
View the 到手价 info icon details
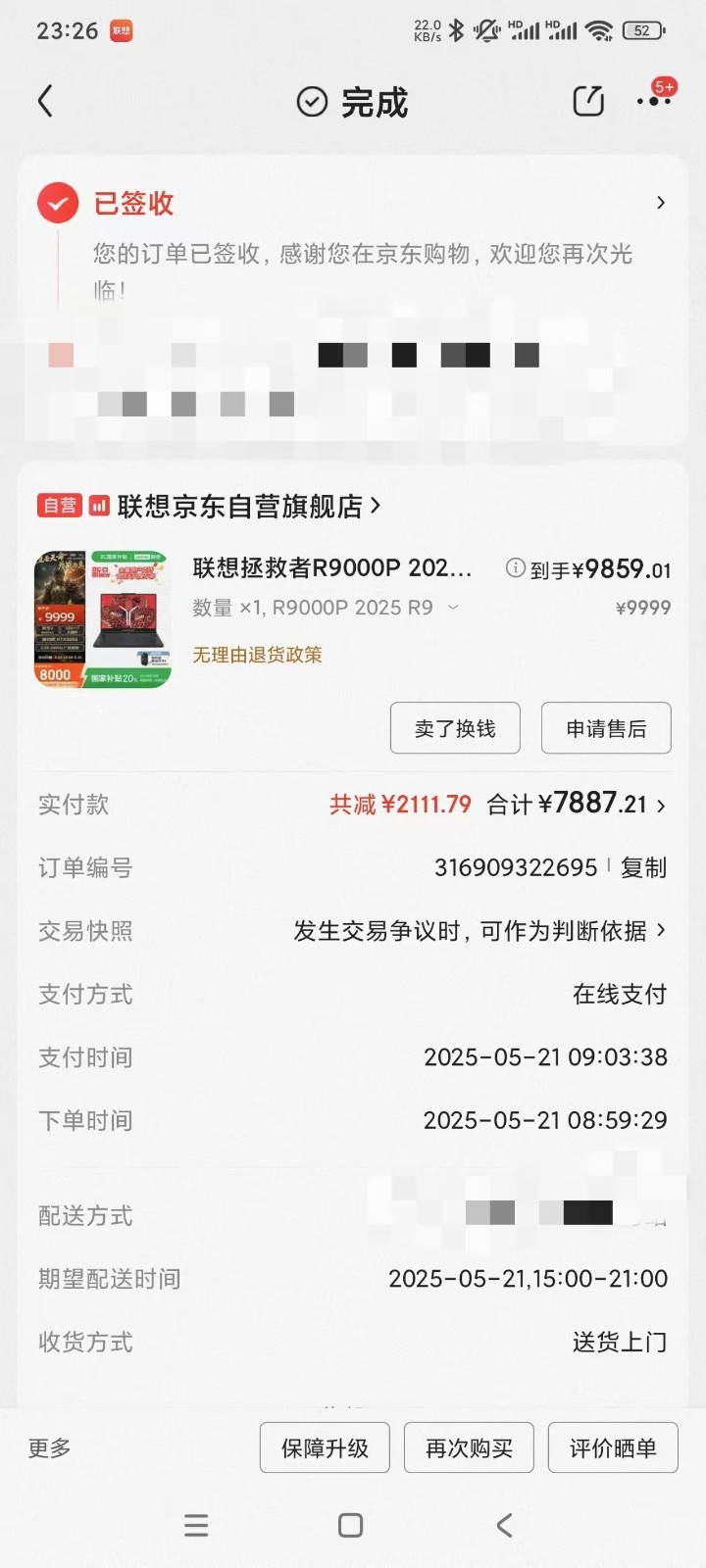515,568
